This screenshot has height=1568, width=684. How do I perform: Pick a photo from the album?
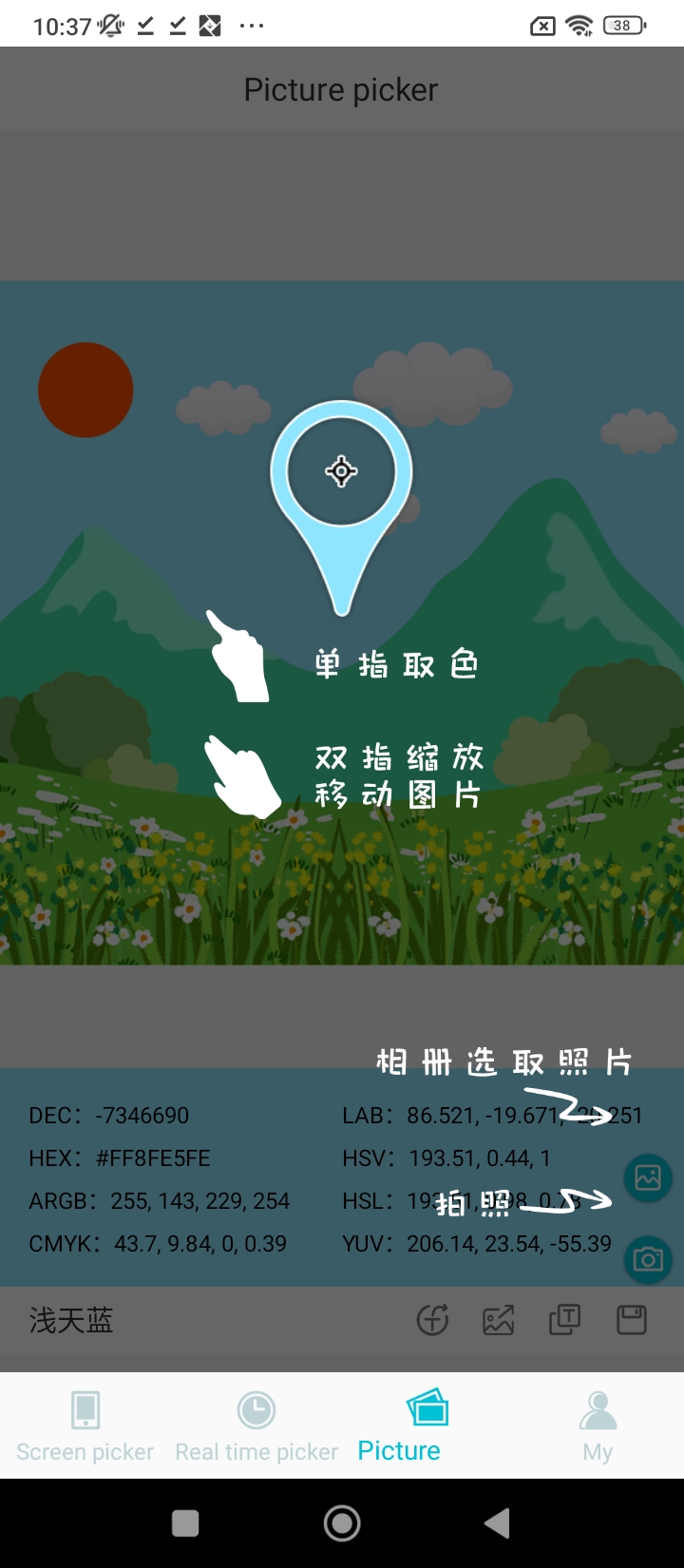pyautogui.click(x=648, y=1177)
